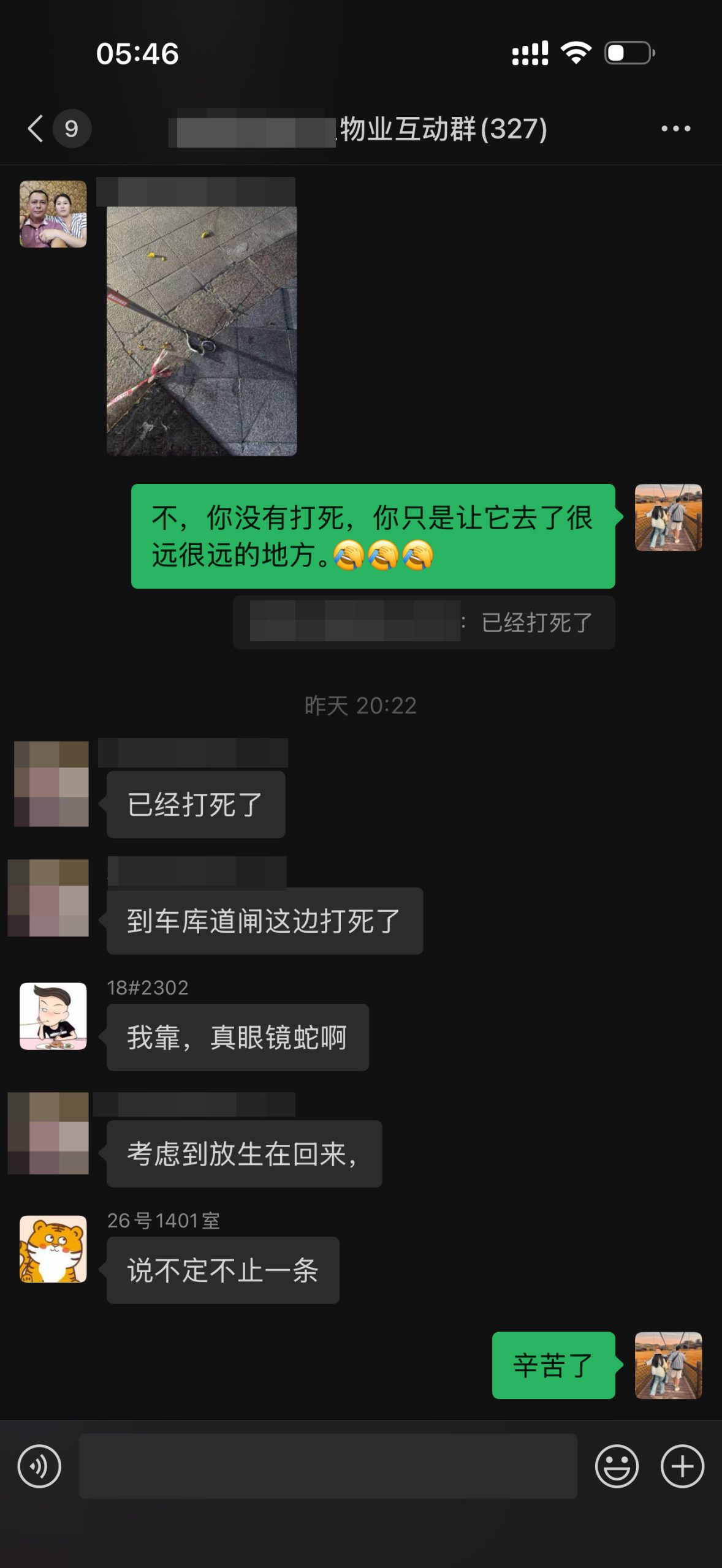The width and height of the screenshot is (722, 1568).
Task: Focus the message text input field
Action: 328,1466
